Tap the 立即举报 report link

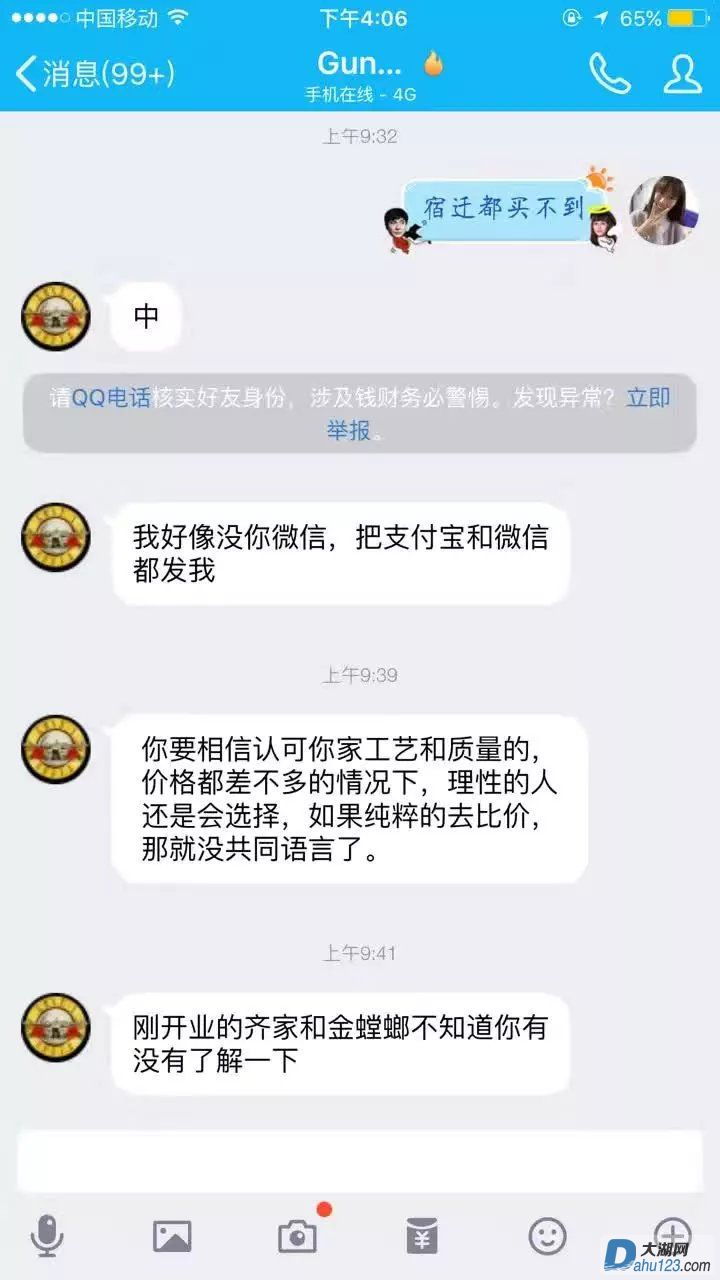pyautogui.click(x=648, y=398)
